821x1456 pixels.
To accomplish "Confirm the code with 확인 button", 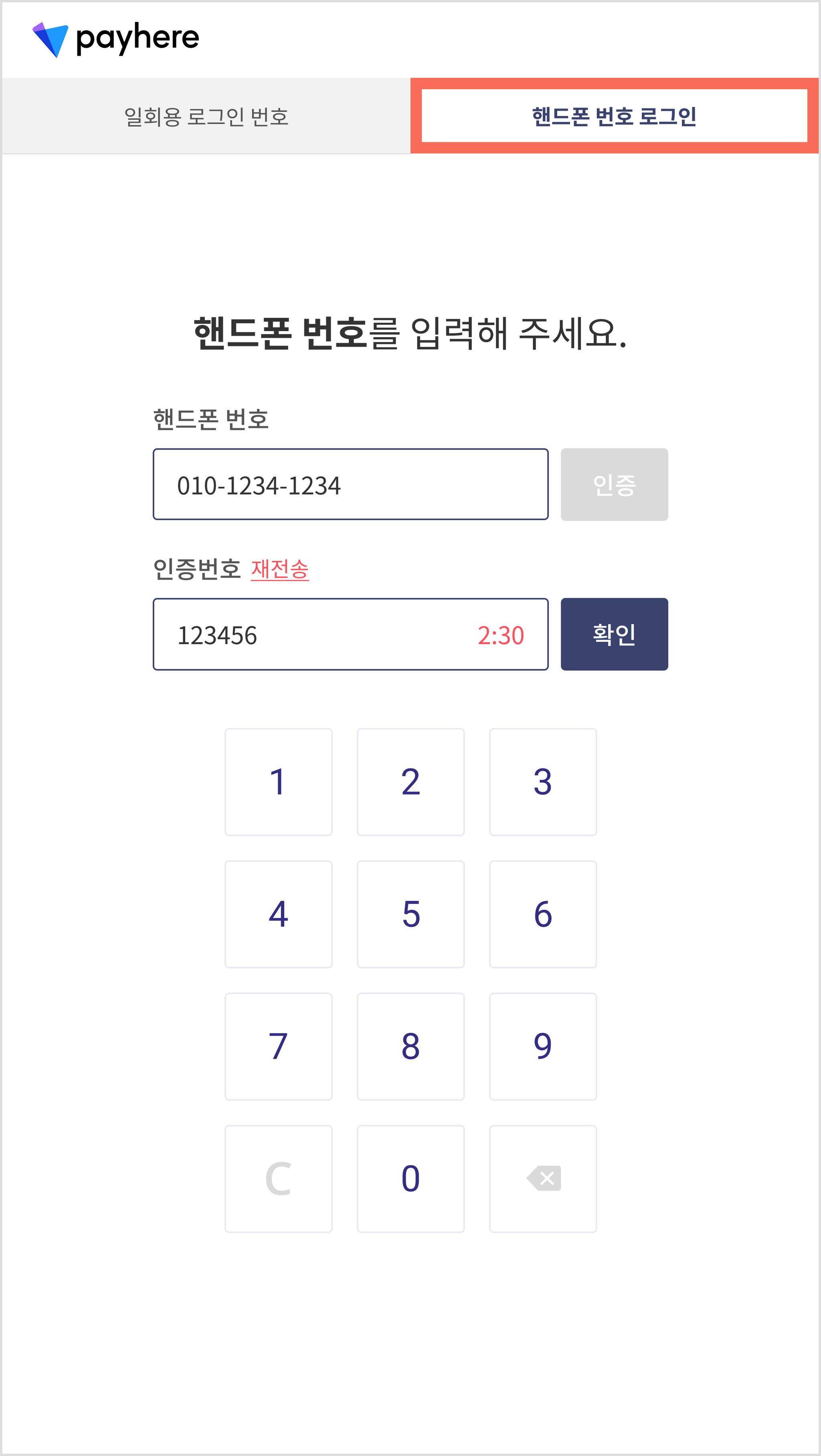I will tap(614, 634).
